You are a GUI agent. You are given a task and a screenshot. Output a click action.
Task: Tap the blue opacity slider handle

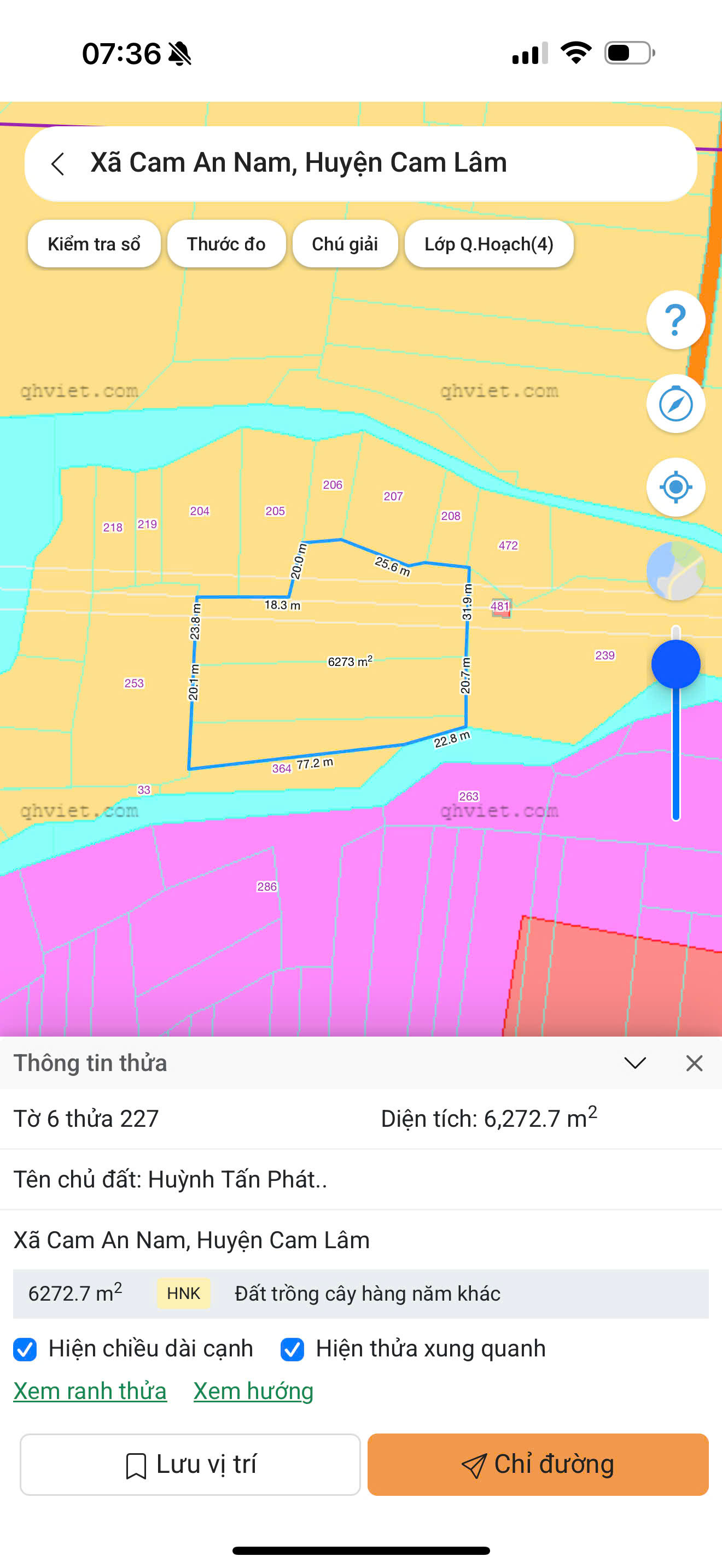click(675, 664)
